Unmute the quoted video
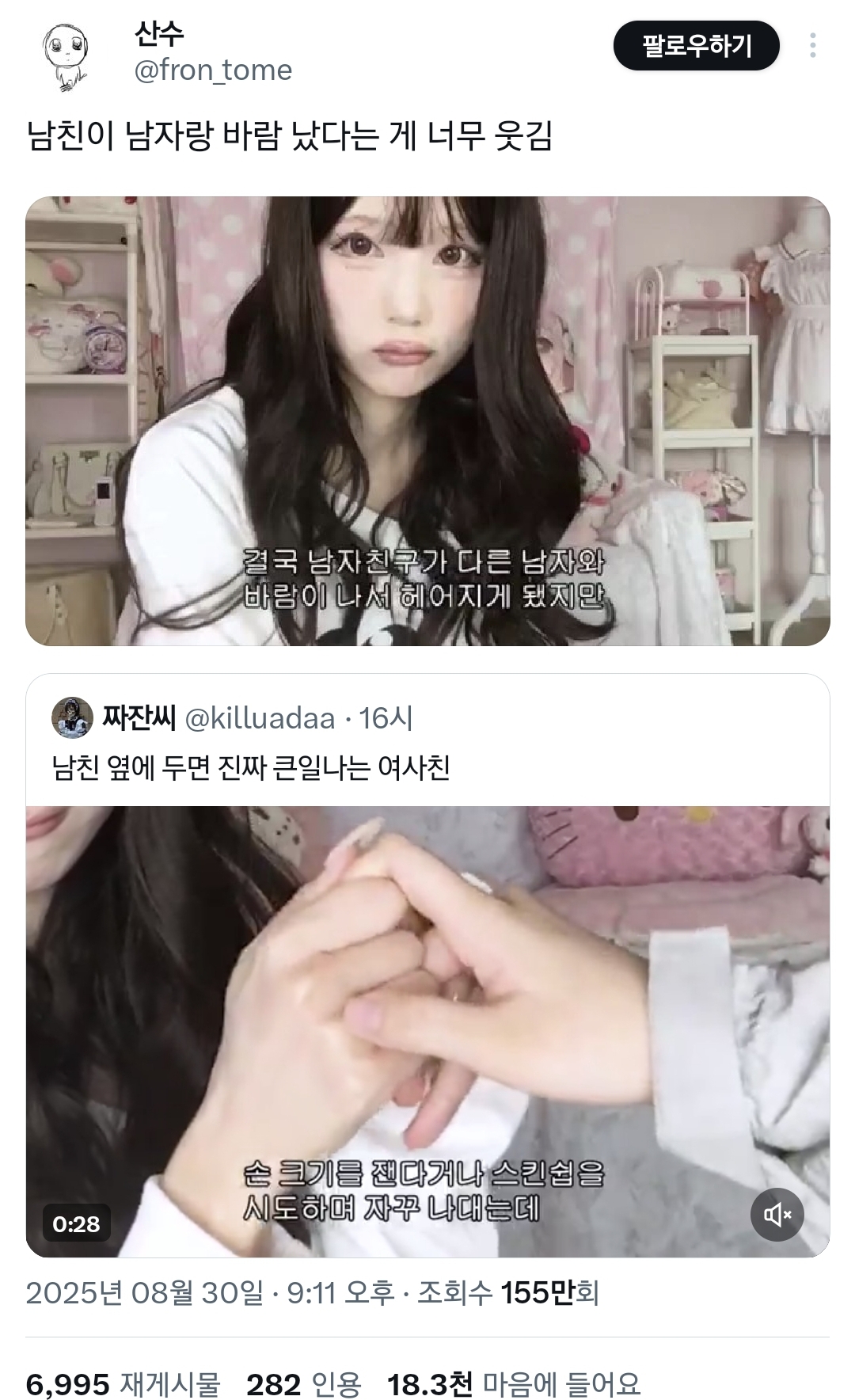 (777, 1214)
